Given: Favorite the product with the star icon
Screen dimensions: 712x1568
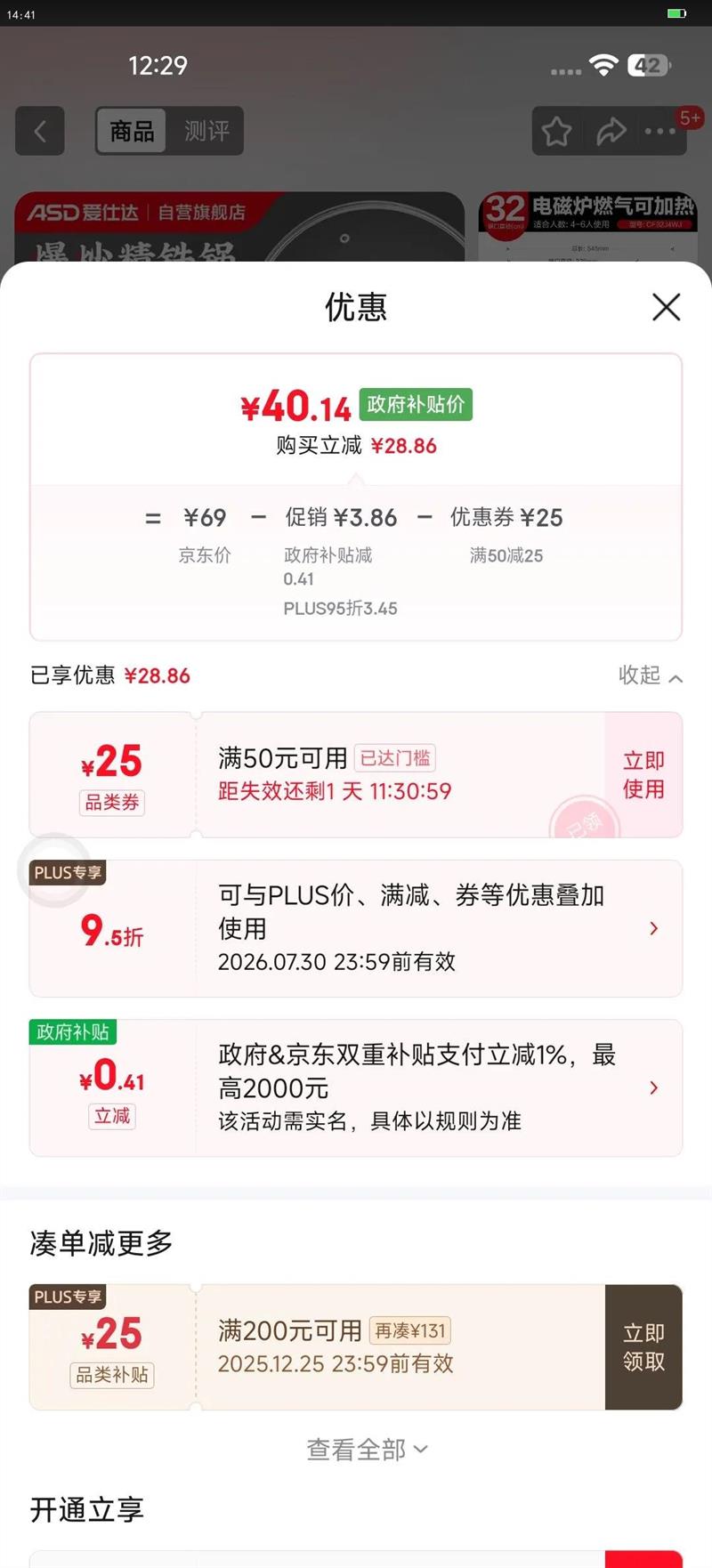Looking at the screenshot, I should pos(556,131).
